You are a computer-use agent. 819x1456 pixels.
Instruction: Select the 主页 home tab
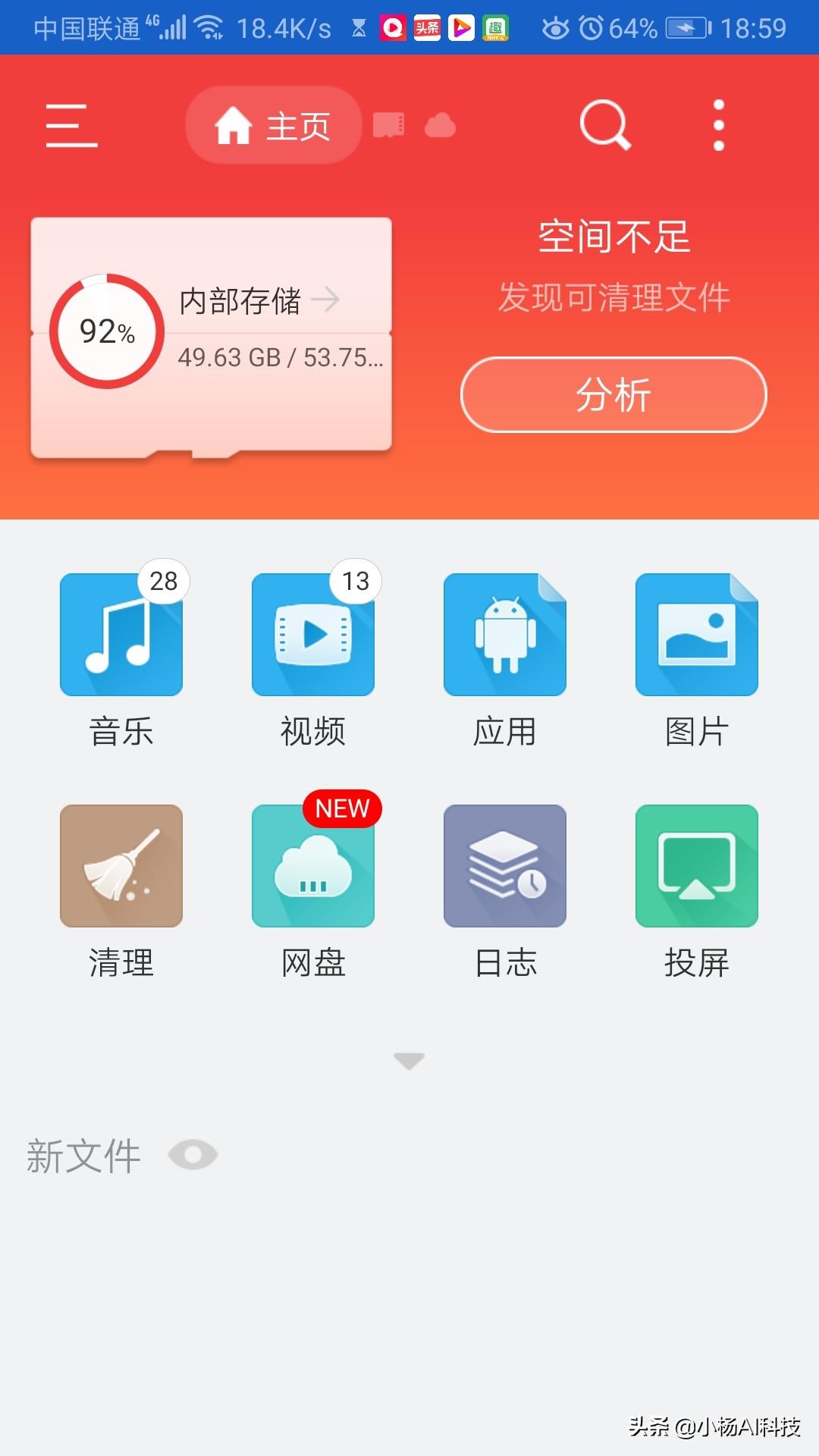[273, 126]
